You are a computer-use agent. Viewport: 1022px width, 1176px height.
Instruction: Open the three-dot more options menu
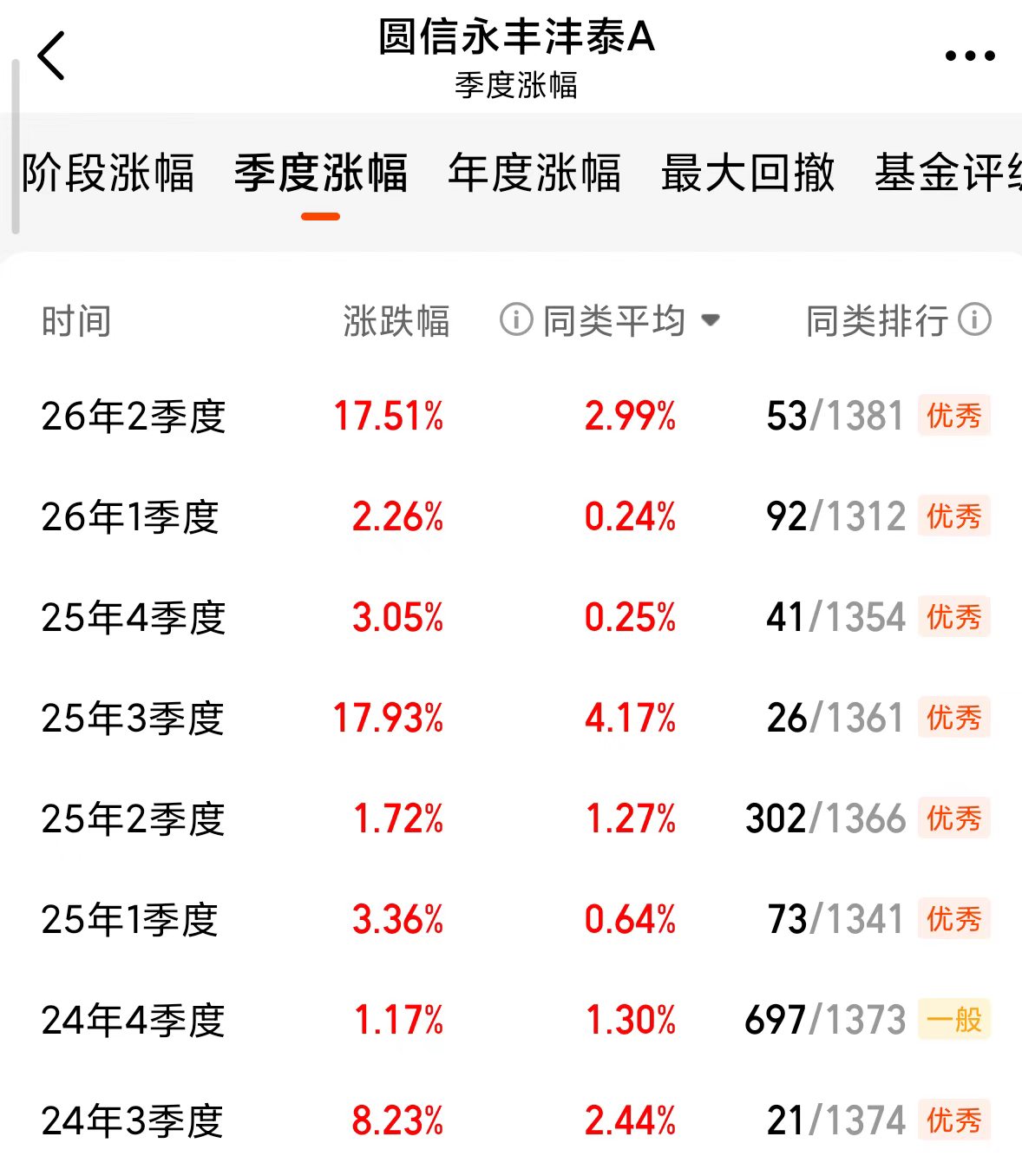970,56
